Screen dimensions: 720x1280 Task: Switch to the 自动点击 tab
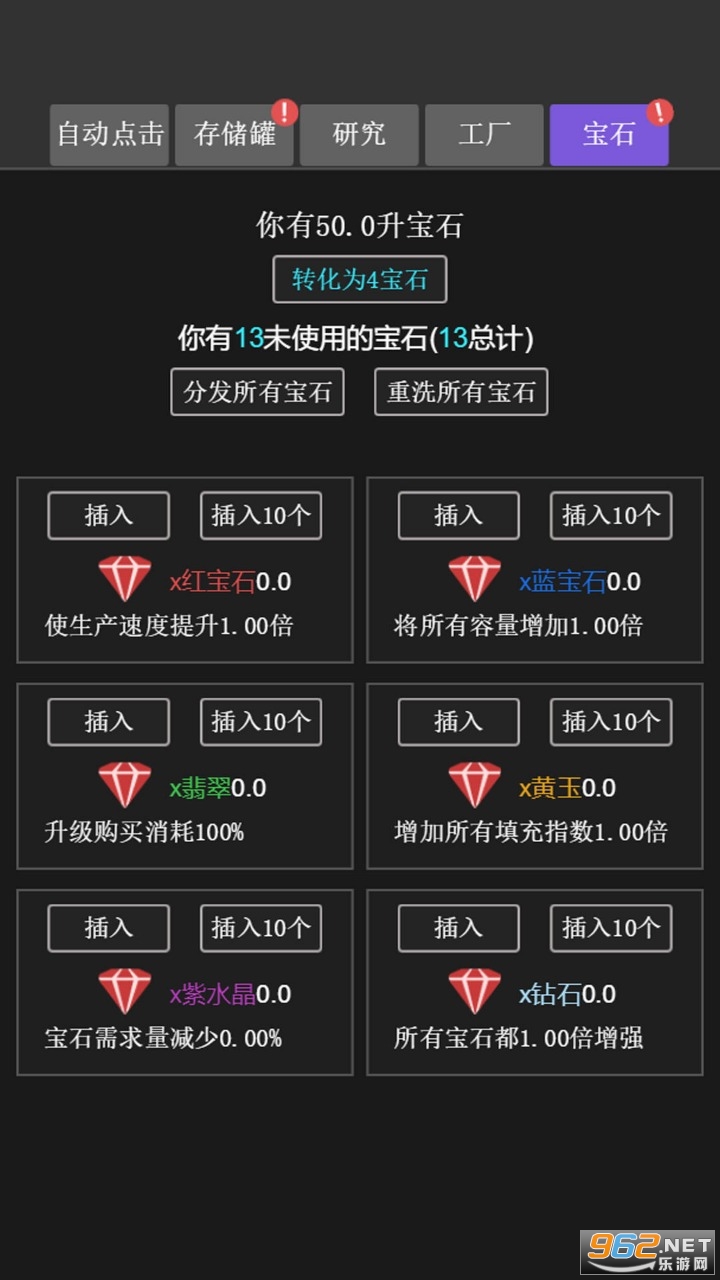point(110,135)
